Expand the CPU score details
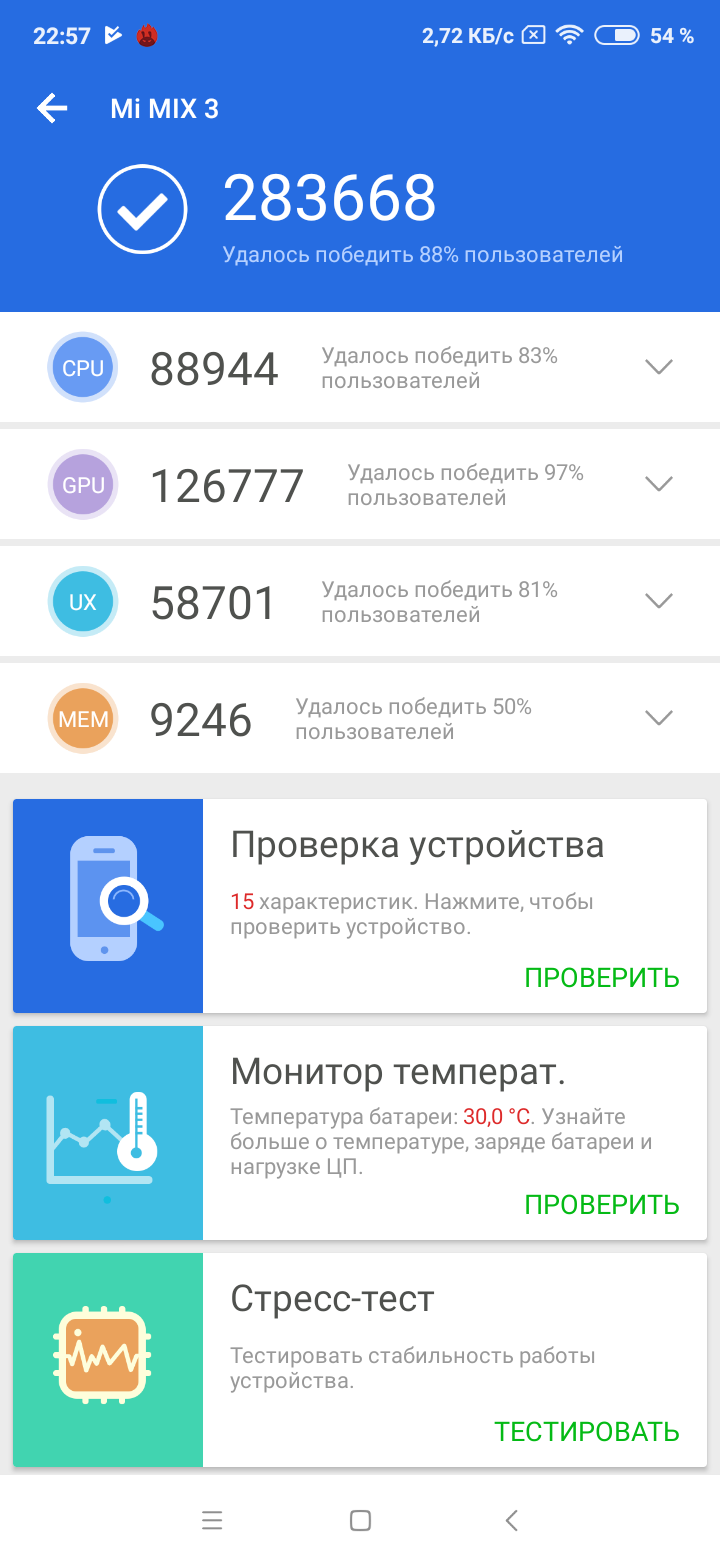The height and width of the screenshot is (1560, 720). 659,367
